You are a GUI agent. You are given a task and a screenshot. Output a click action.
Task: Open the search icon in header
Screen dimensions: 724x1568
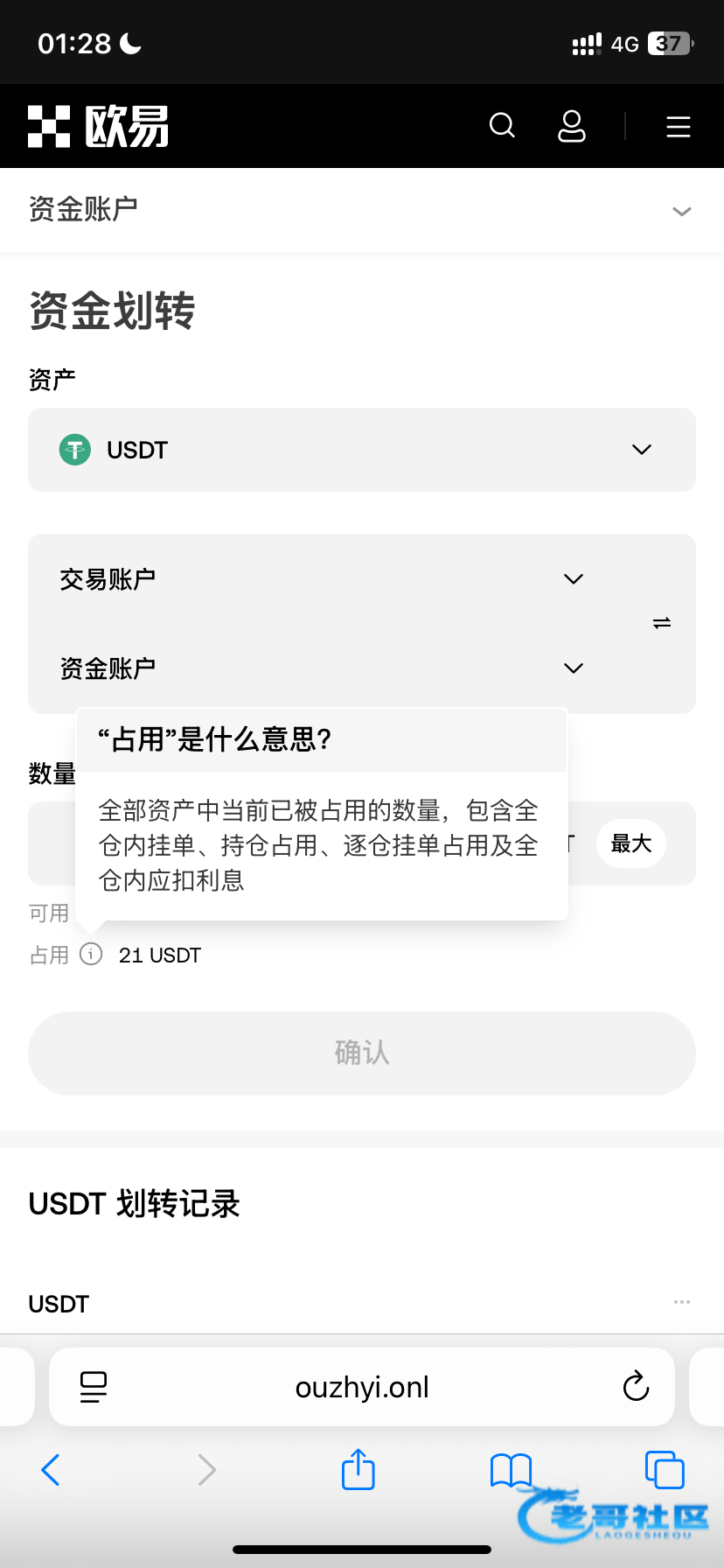(x=502, y=126)
